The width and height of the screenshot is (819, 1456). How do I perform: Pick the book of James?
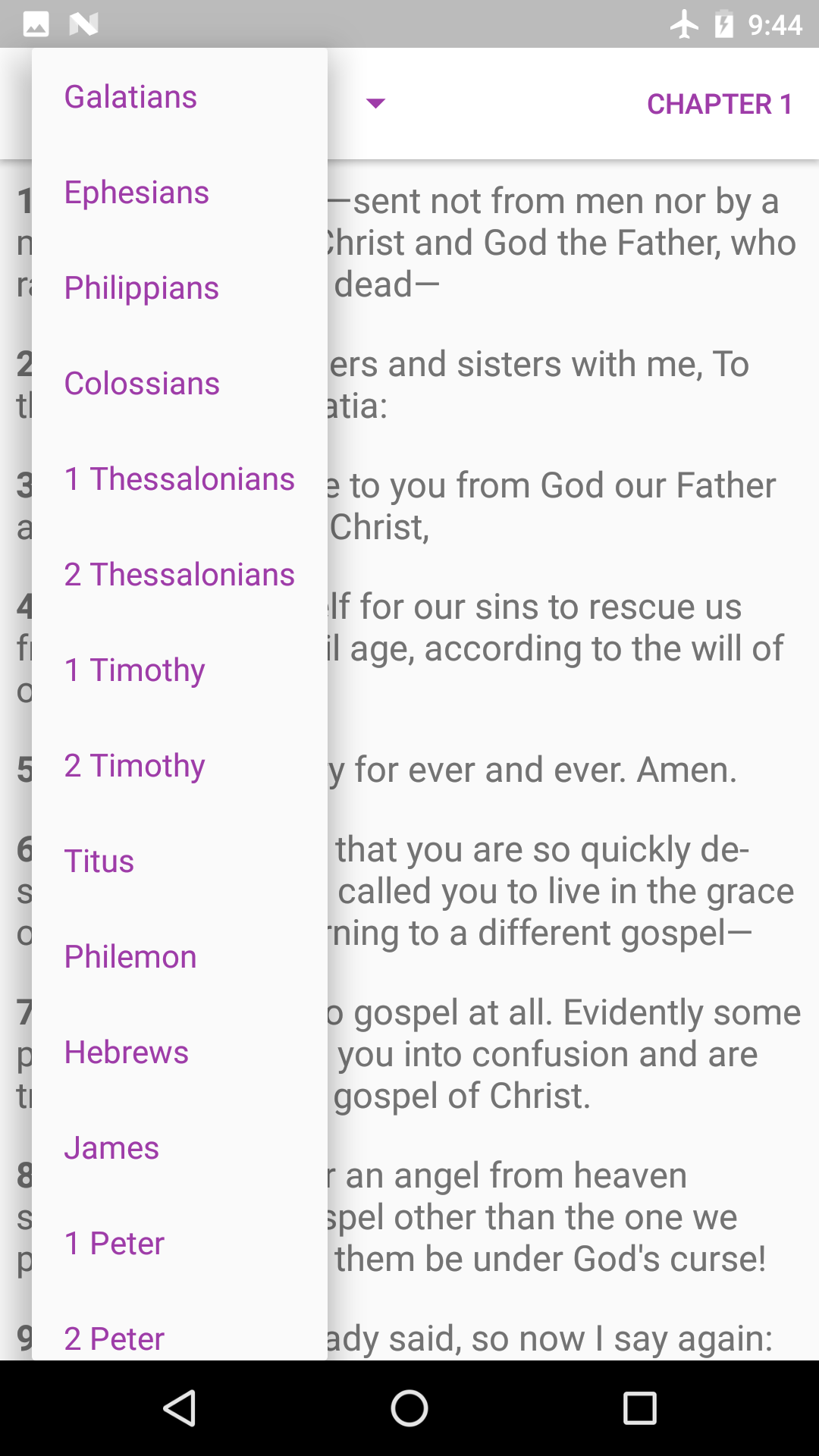[180, 1148]
